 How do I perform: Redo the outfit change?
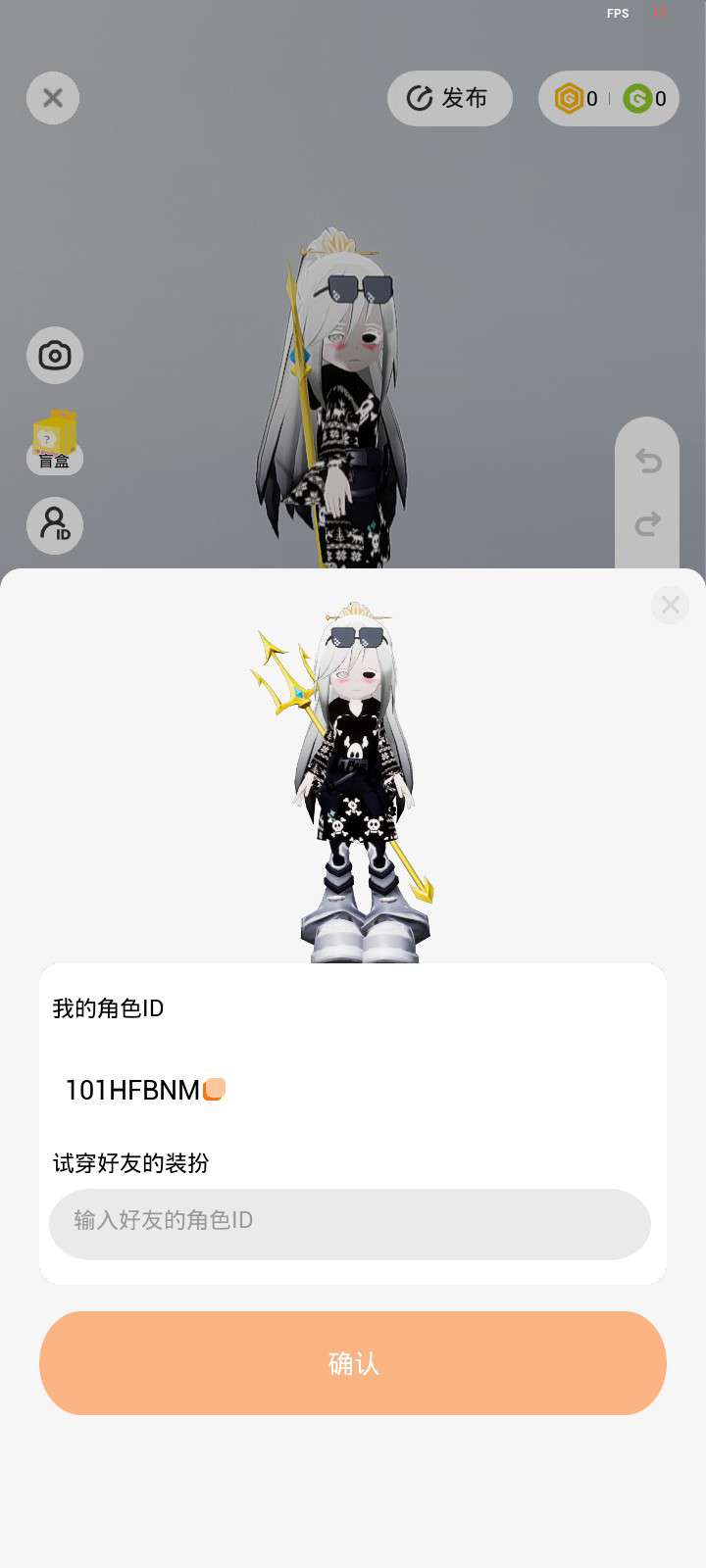point(647,524)
